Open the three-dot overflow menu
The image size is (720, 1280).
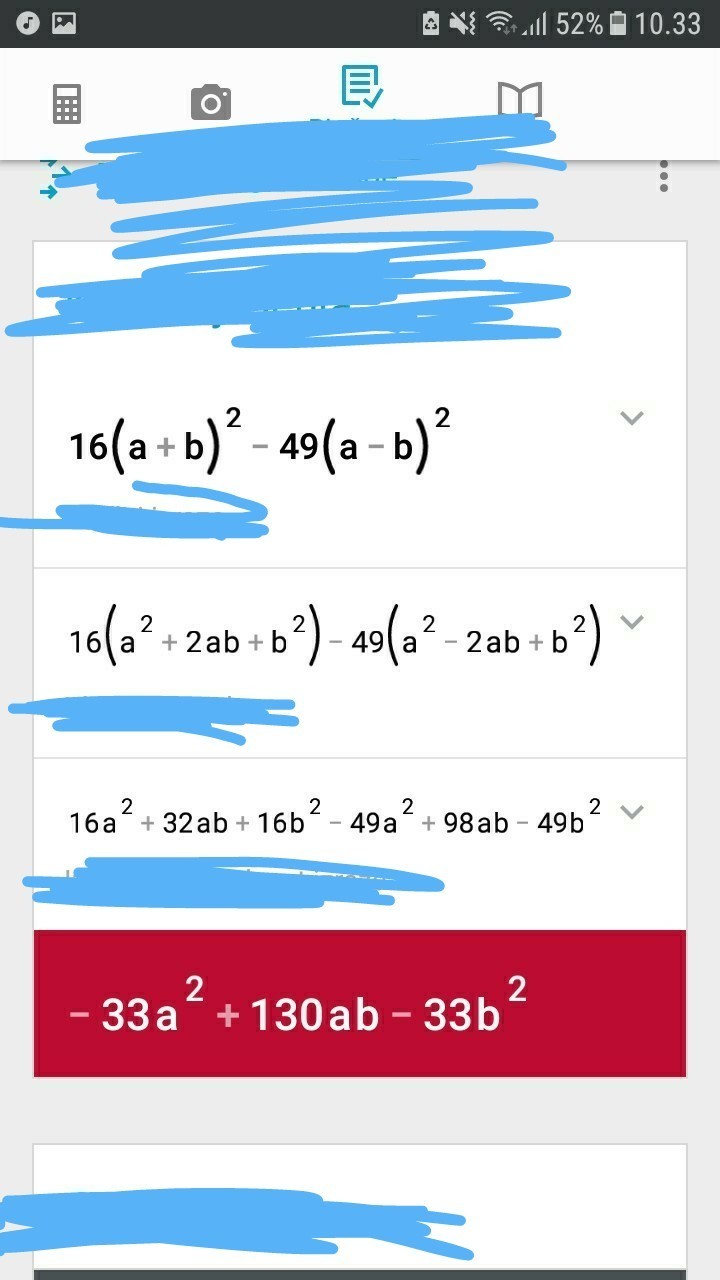663,177
